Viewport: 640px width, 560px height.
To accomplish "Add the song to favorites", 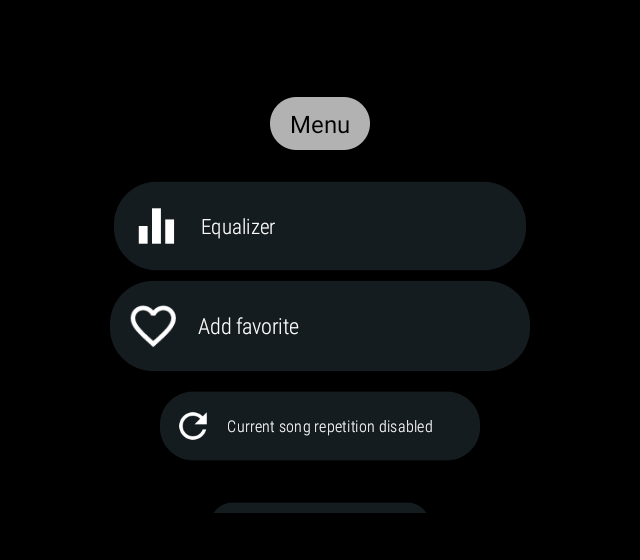I will tap(320, 326).
